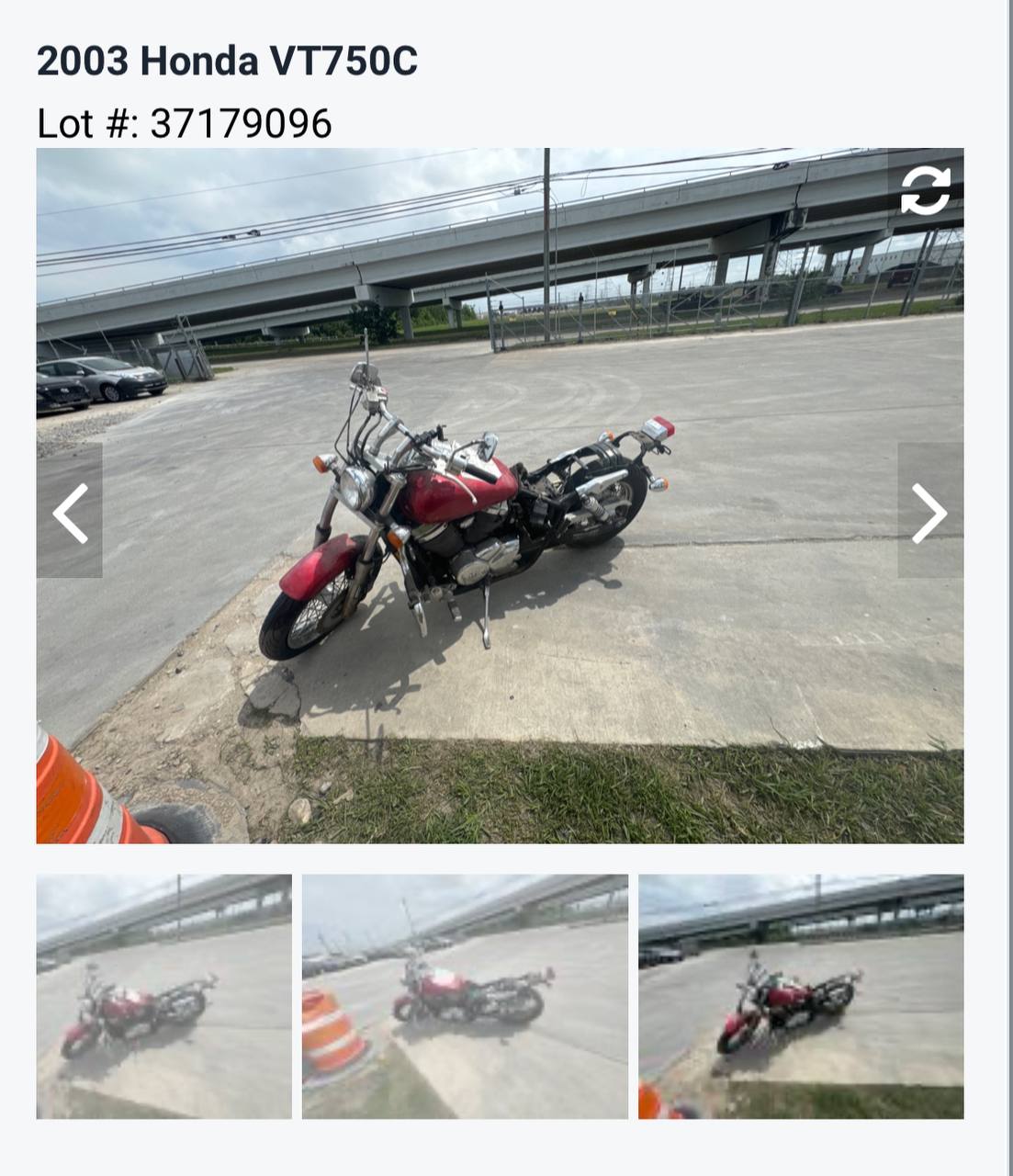
Task: Select the first thumbnail photo
Action: point(163,996)
